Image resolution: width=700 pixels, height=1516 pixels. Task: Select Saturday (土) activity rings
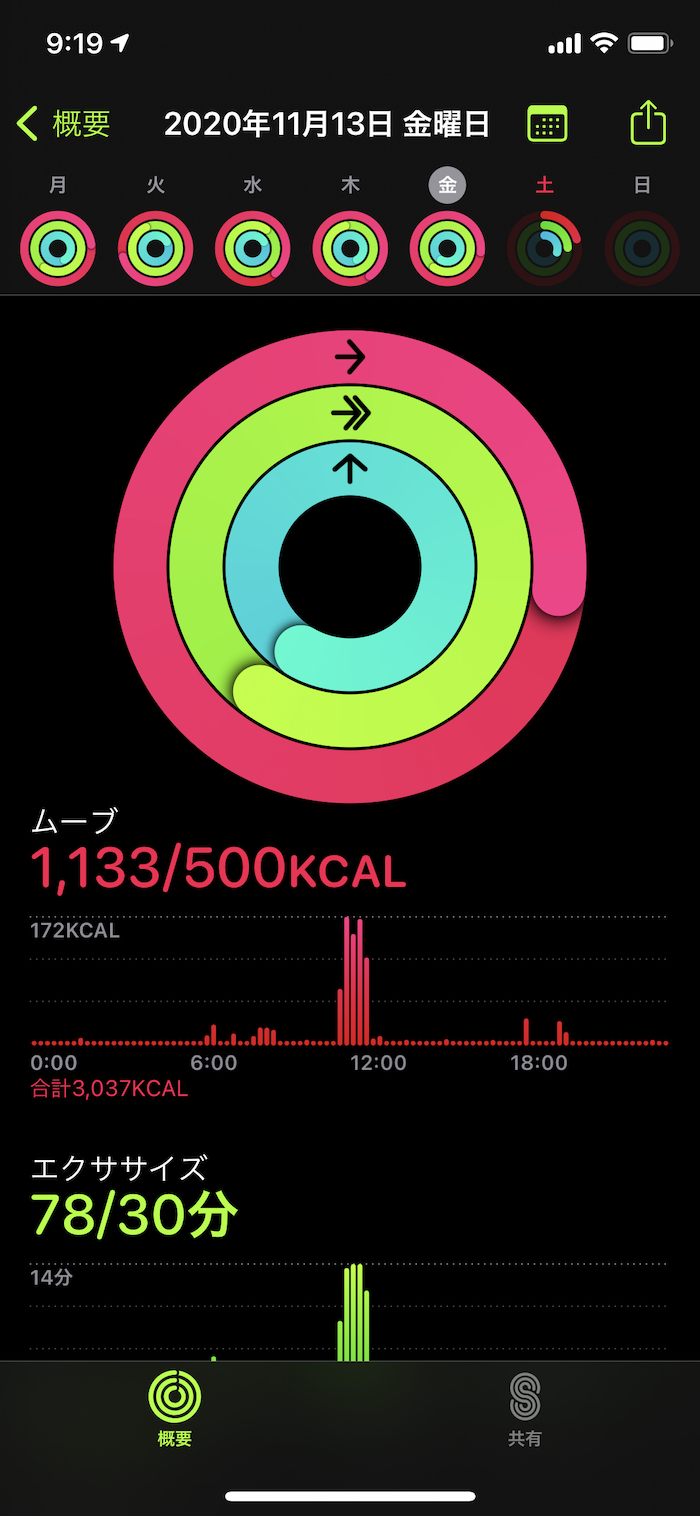point(545,248)
